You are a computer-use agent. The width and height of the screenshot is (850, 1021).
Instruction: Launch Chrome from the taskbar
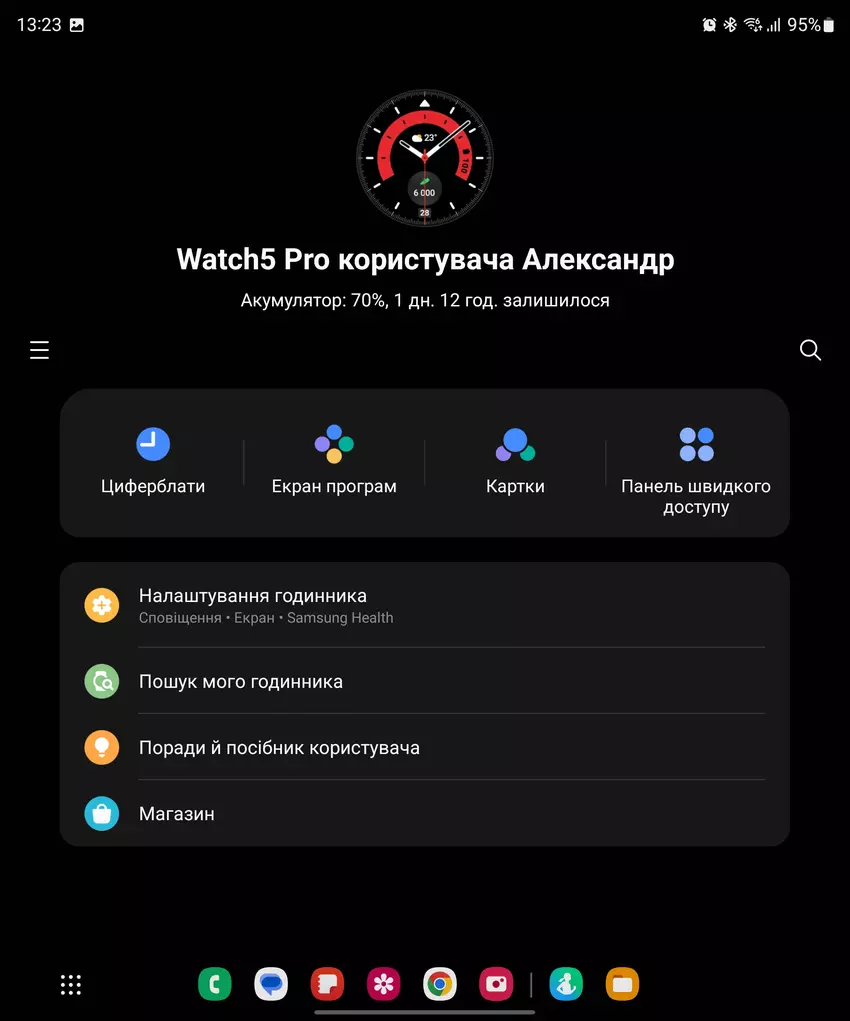coord(439,984)
